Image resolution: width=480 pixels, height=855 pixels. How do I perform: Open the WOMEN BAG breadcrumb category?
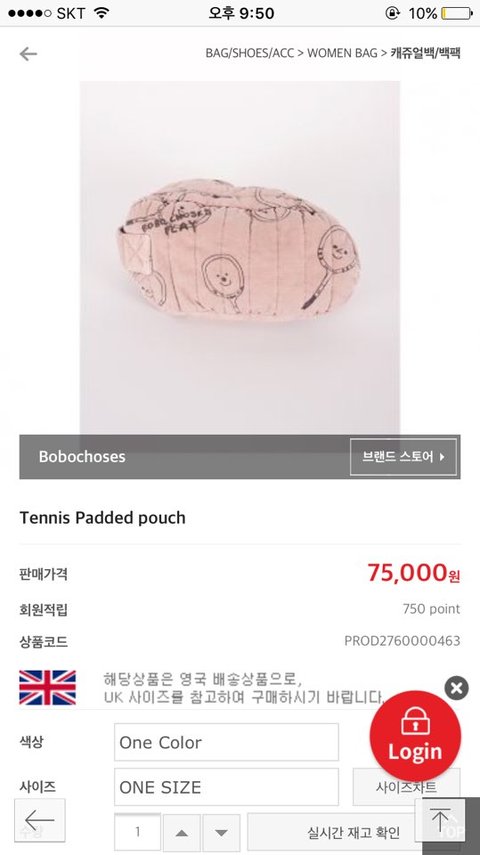click(x=342, y=53)
